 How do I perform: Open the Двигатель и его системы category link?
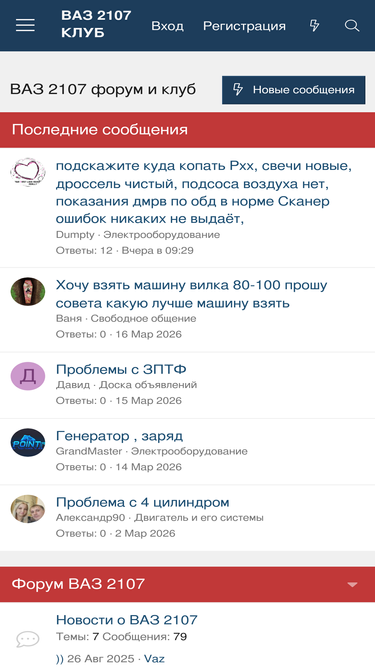(x=199, y=518)
